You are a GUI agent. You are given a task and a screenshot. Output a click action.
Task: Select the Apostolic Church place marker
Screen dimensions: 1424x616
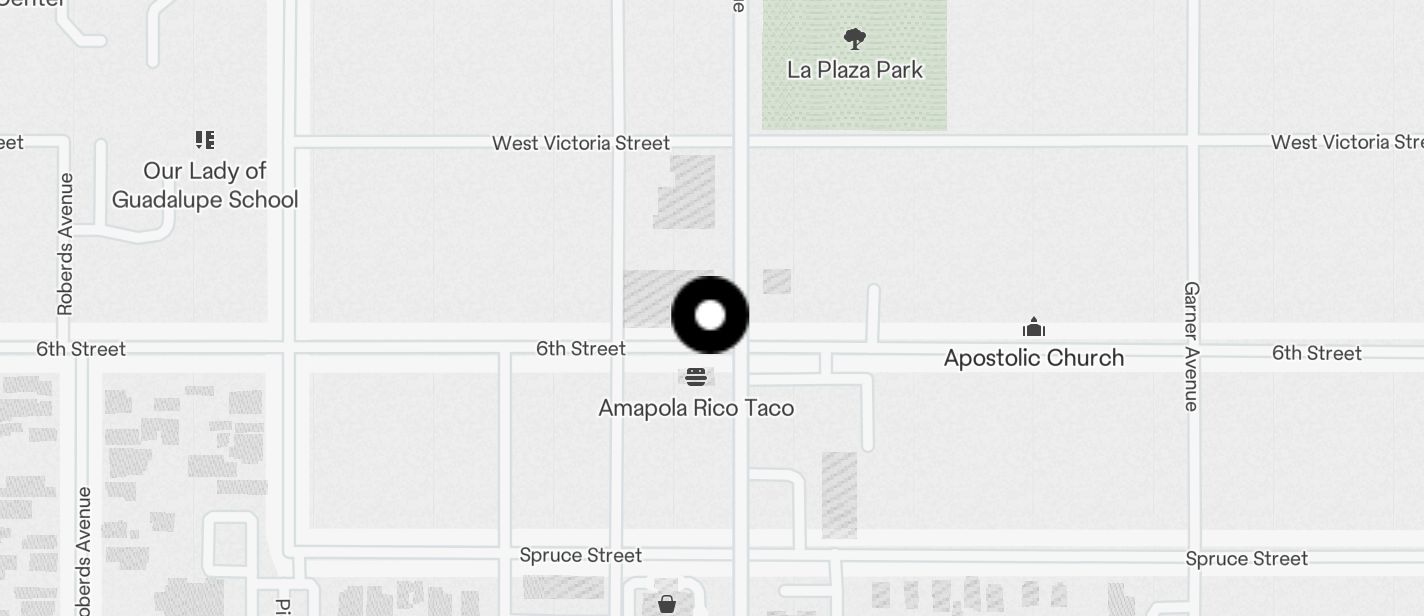(1034, 327)
